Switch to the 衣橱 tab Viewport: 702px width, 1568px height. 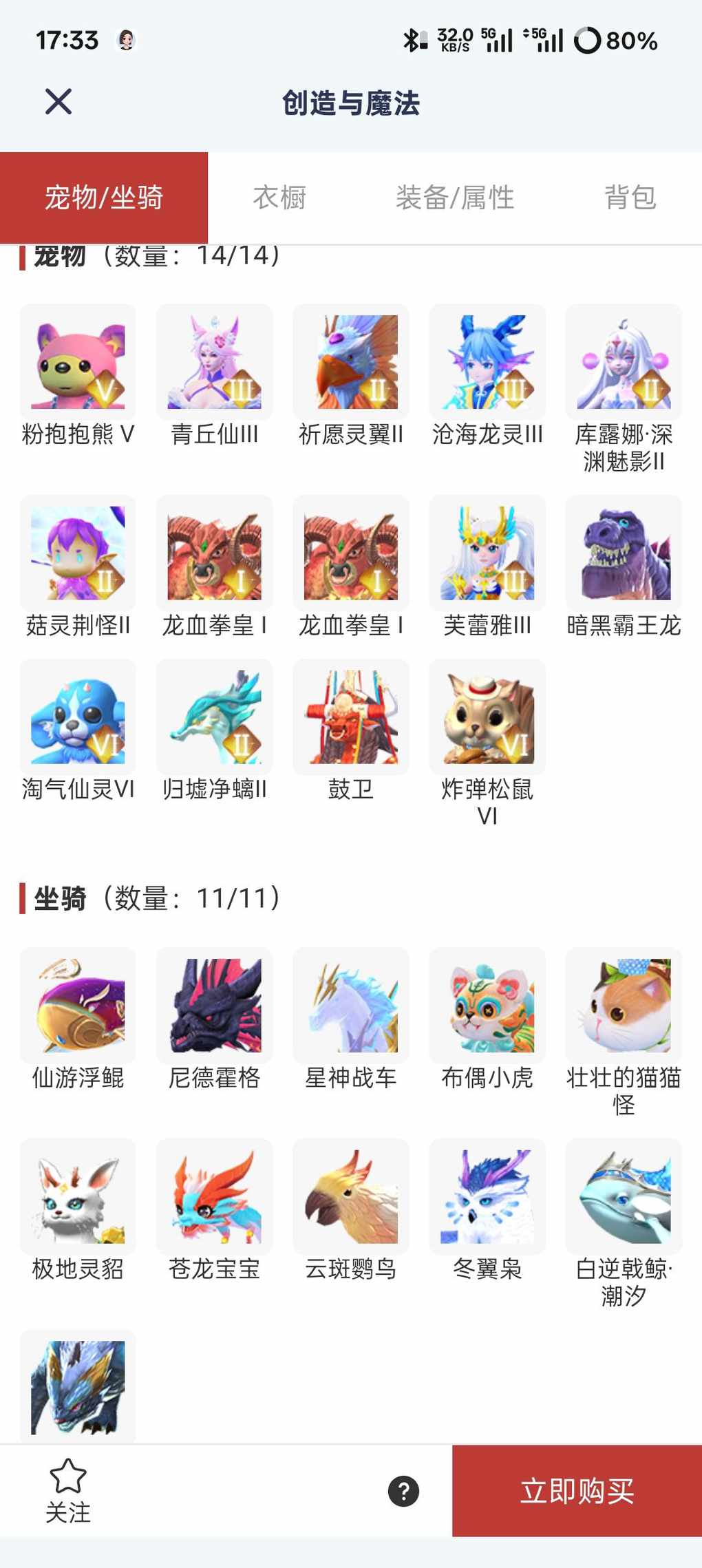tap(279, 198)
